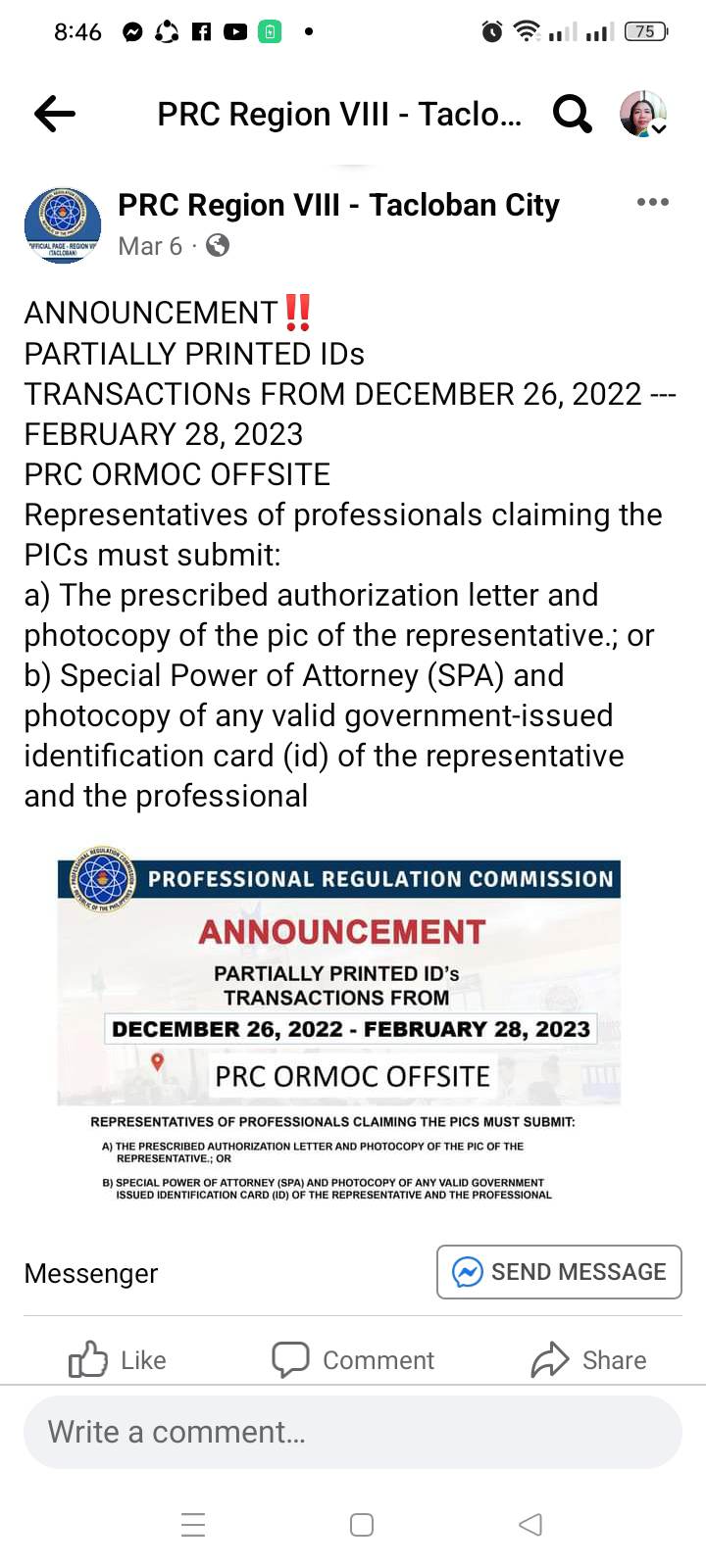Open PRC Region VIII - Tacloban City page name
The height and width of the screenshot is (1568, 706).
(338, 205)
